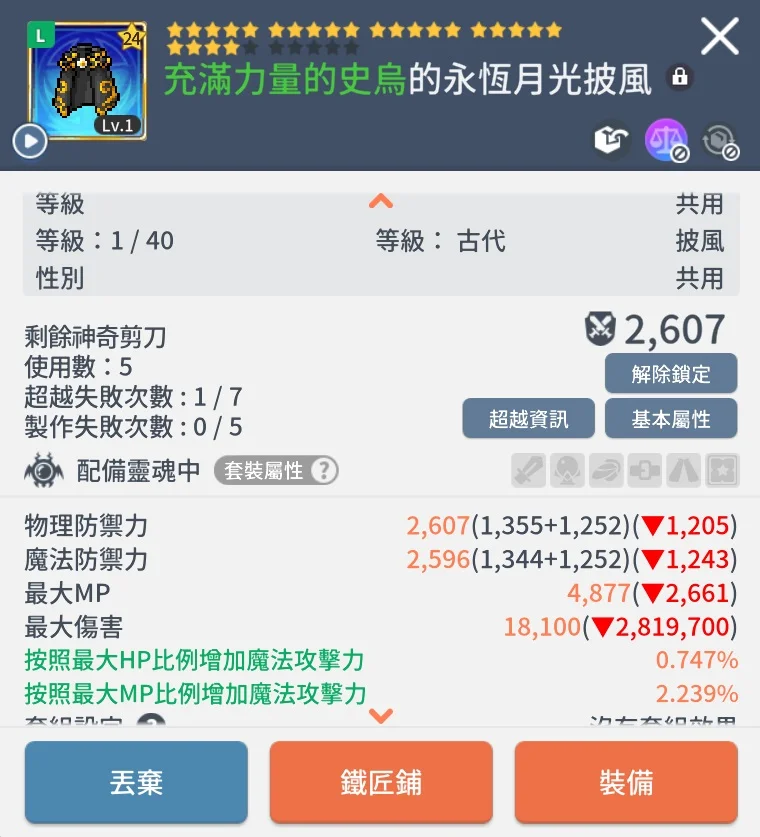
Task: Open 超越資訊 transcendence info
Action: (528, 419)
